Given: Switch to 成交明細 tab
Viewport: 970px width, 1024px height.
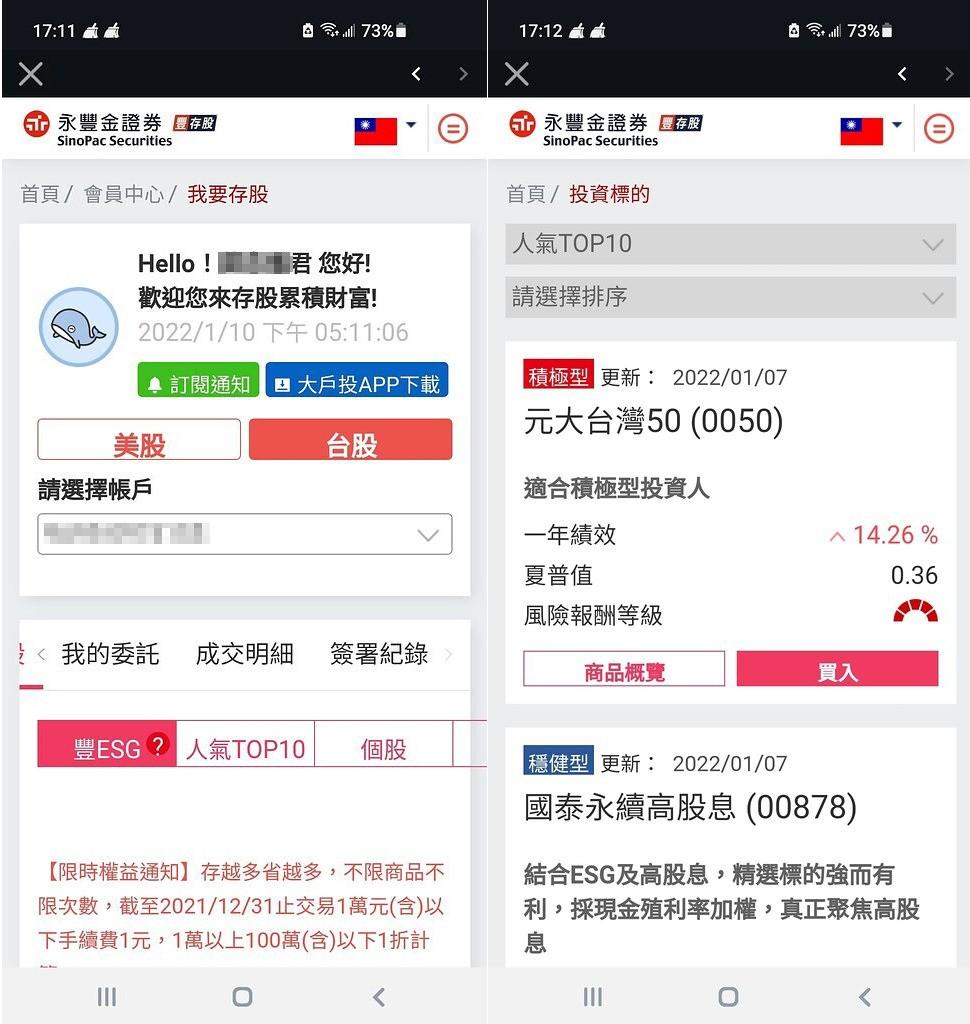Looking at the screenshot, I should 244,654.
